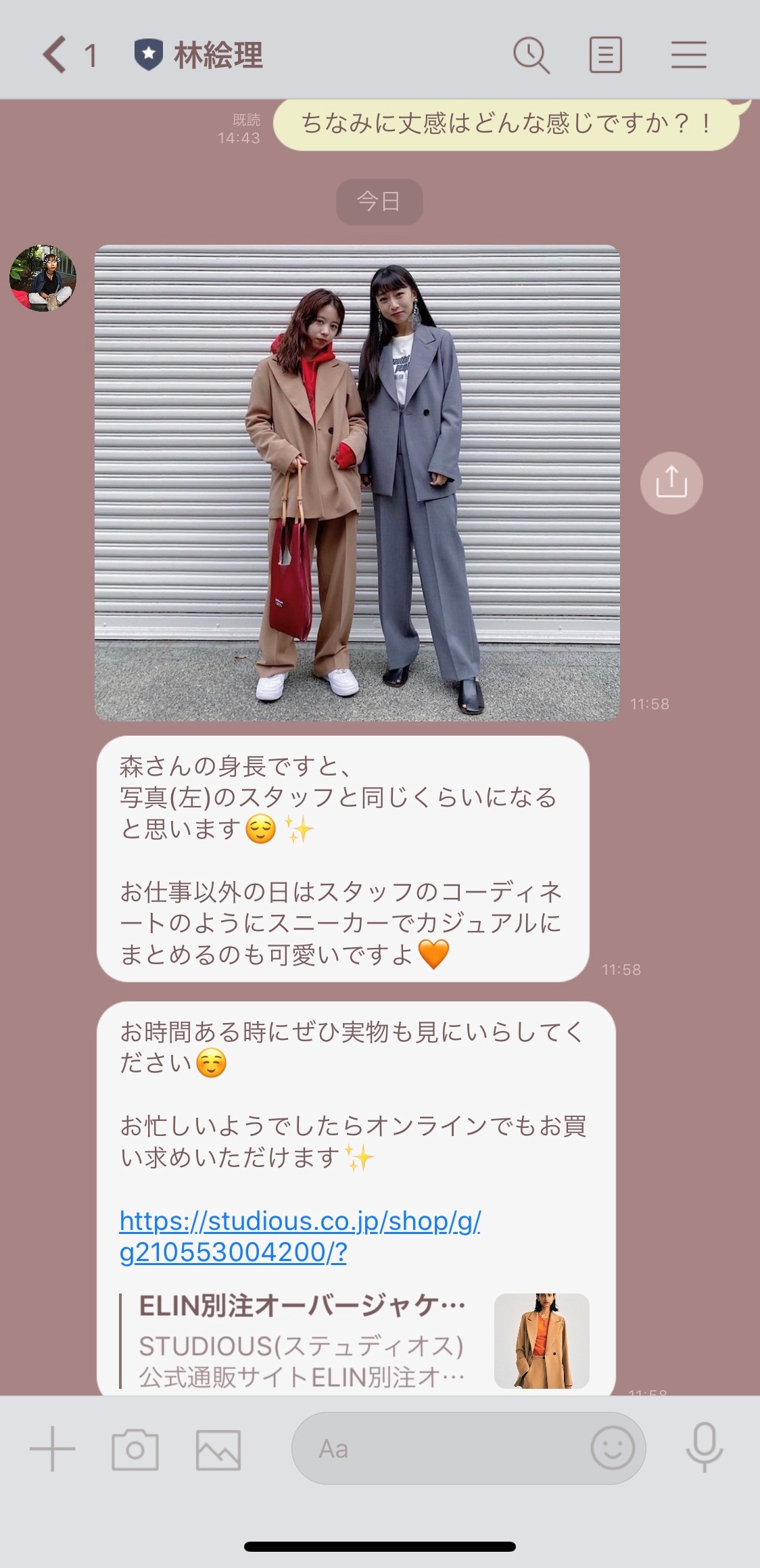Open the ELIN別注オーバージャケット link preview
Viewport: 760px width, 1568px height.
click(355, 1340)
